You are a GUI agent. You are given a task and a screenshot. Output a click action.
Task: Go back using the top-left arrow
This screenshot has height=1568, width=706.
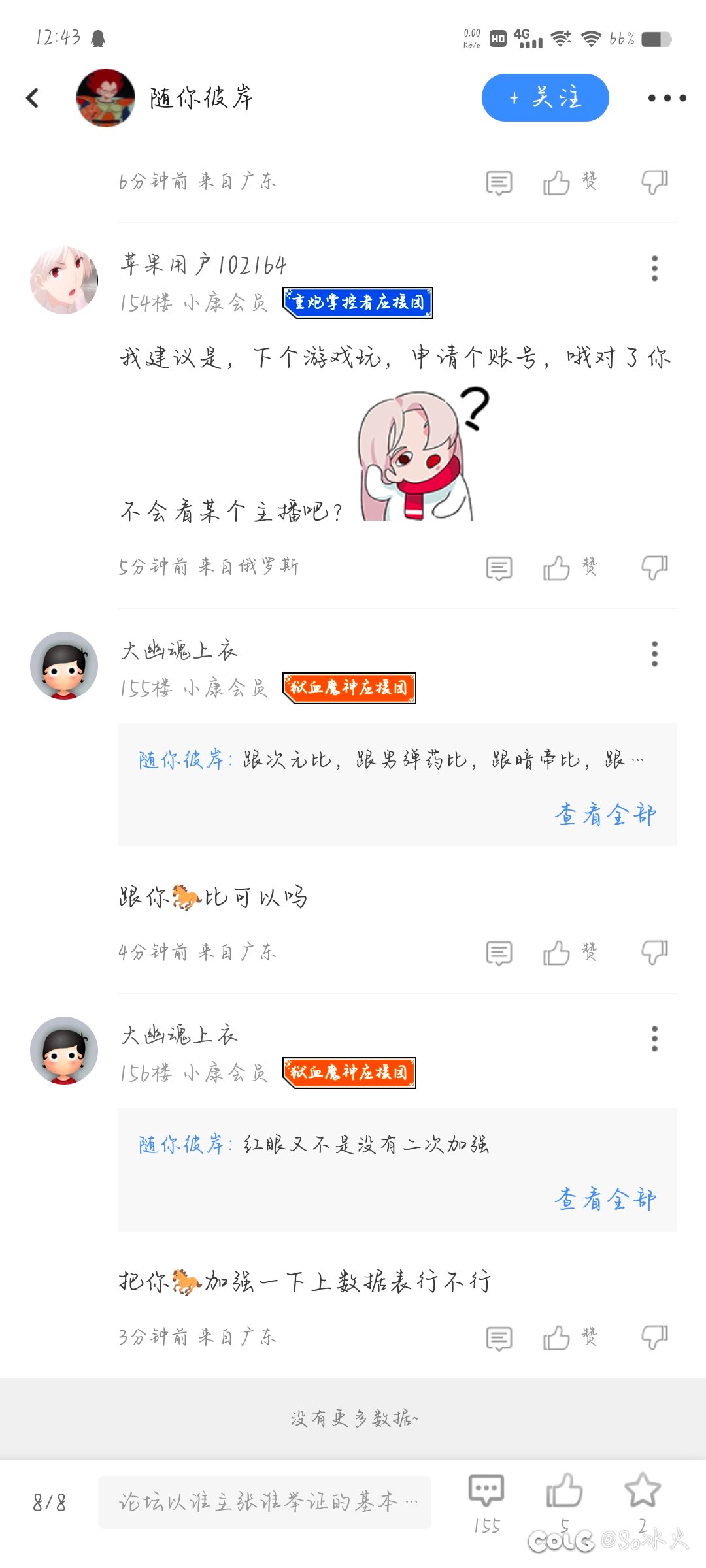click(x=33, y=98)
